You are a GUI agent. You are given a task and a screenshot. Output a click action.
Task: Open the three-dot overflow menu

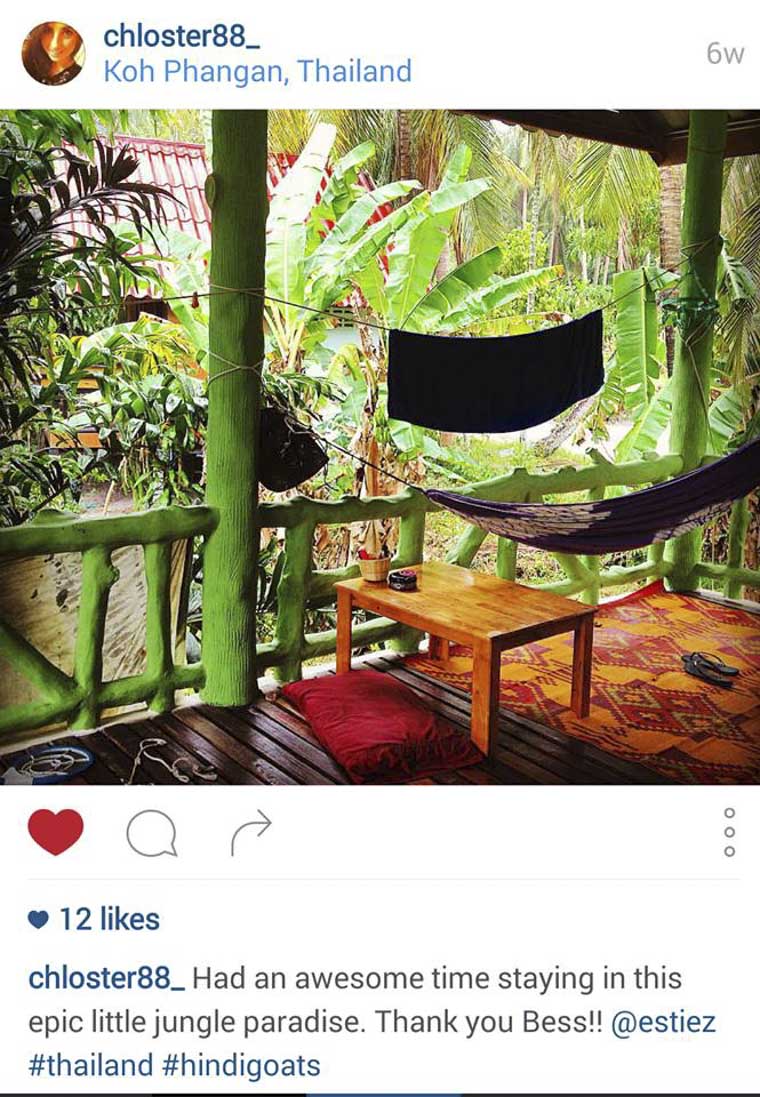(x=729, y=832)
